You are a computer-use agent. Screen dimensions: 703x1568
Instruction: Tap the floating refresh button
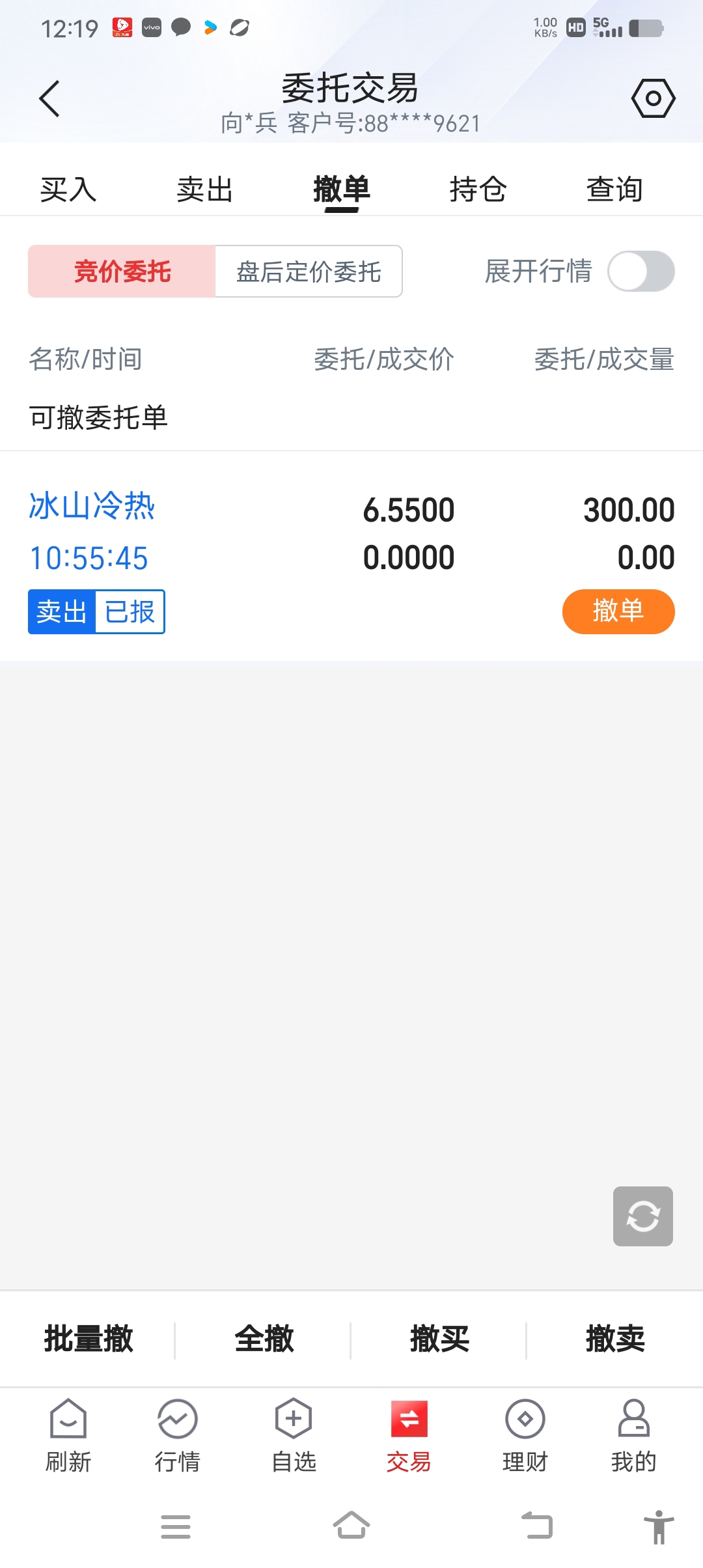tap(643, 1216)
